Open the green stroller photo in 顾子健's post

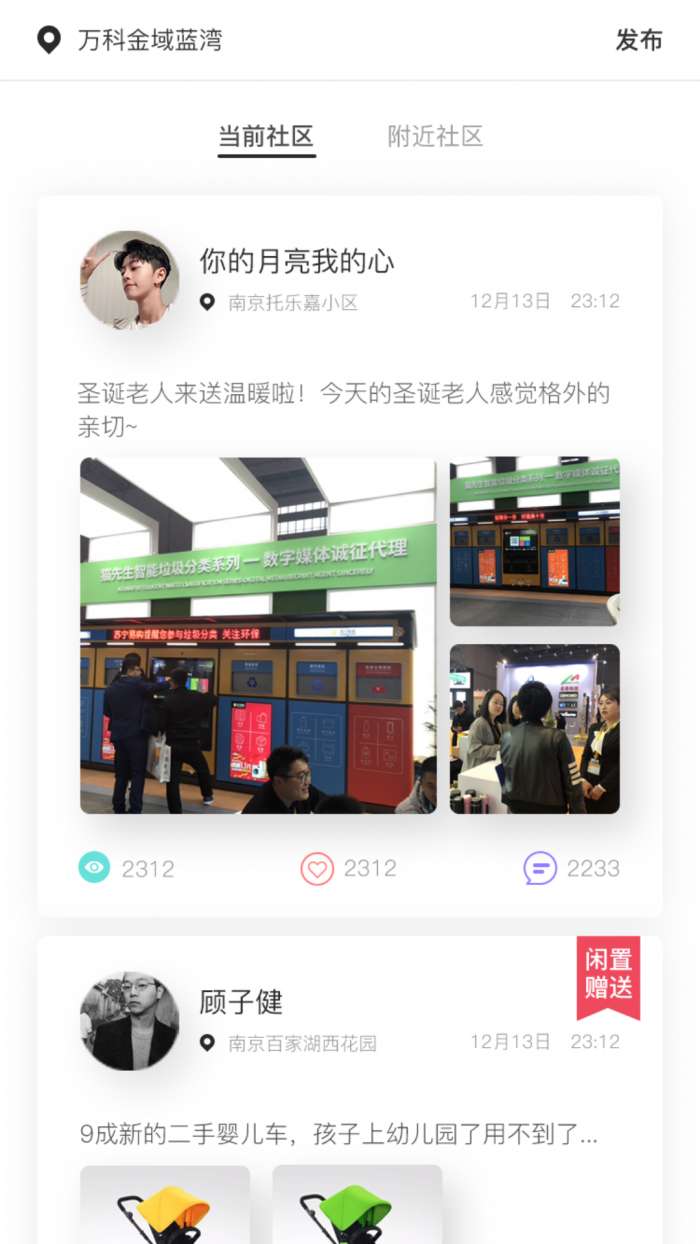[357, 1205]
